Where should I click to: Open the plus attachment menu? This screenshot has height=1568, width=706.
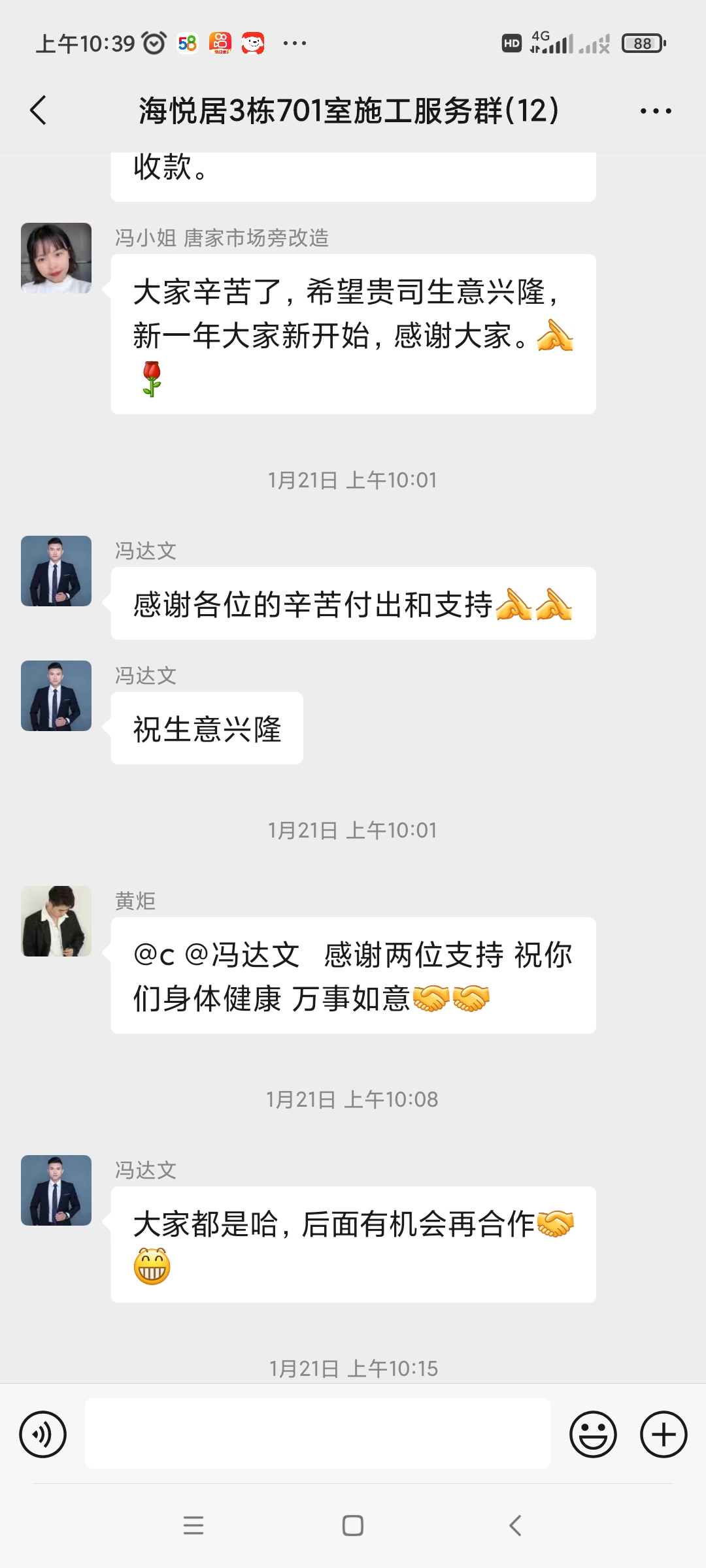664,1435
